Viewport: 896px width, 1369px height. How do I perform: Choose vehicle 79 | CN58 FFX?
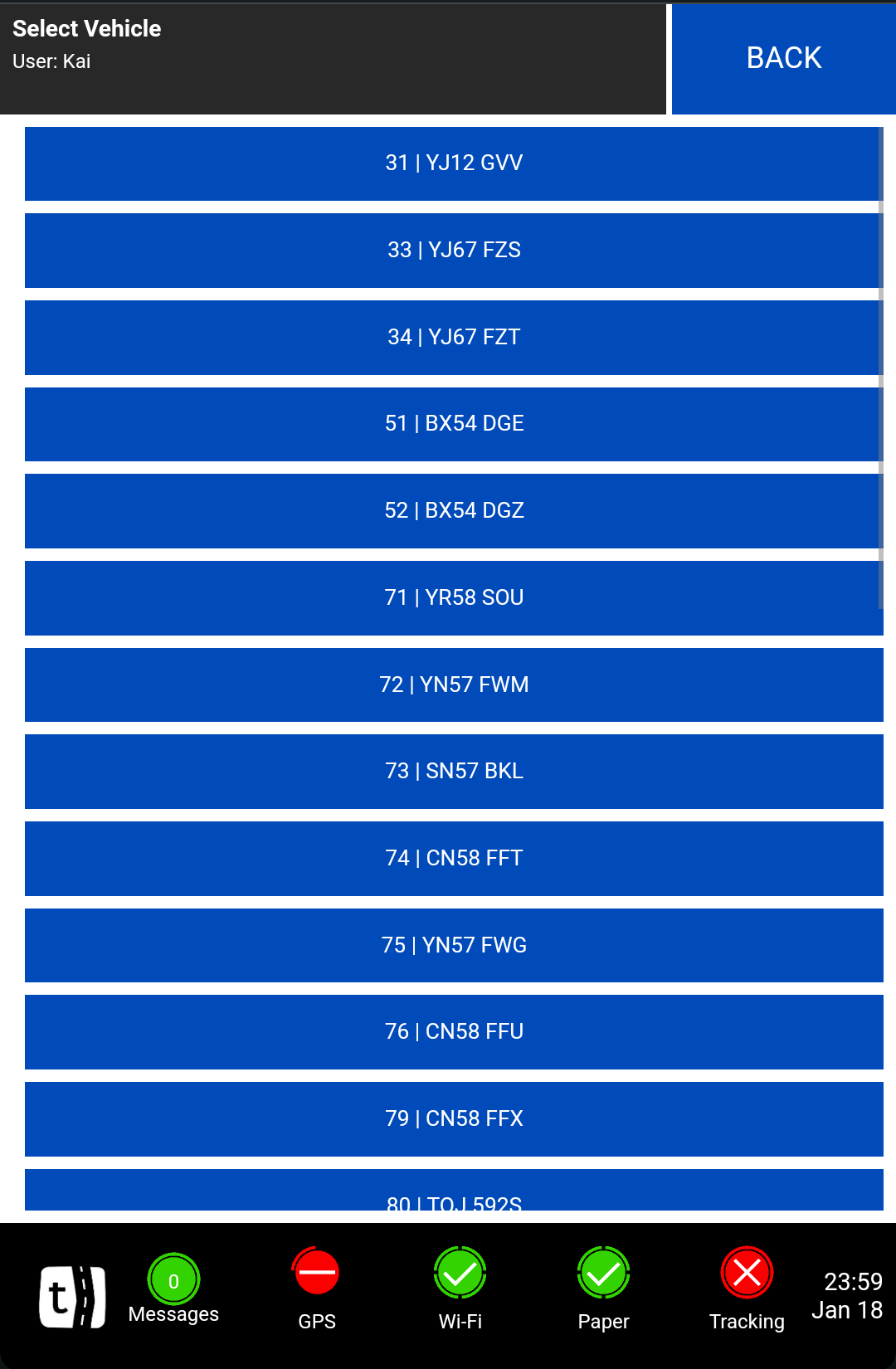453,1119
